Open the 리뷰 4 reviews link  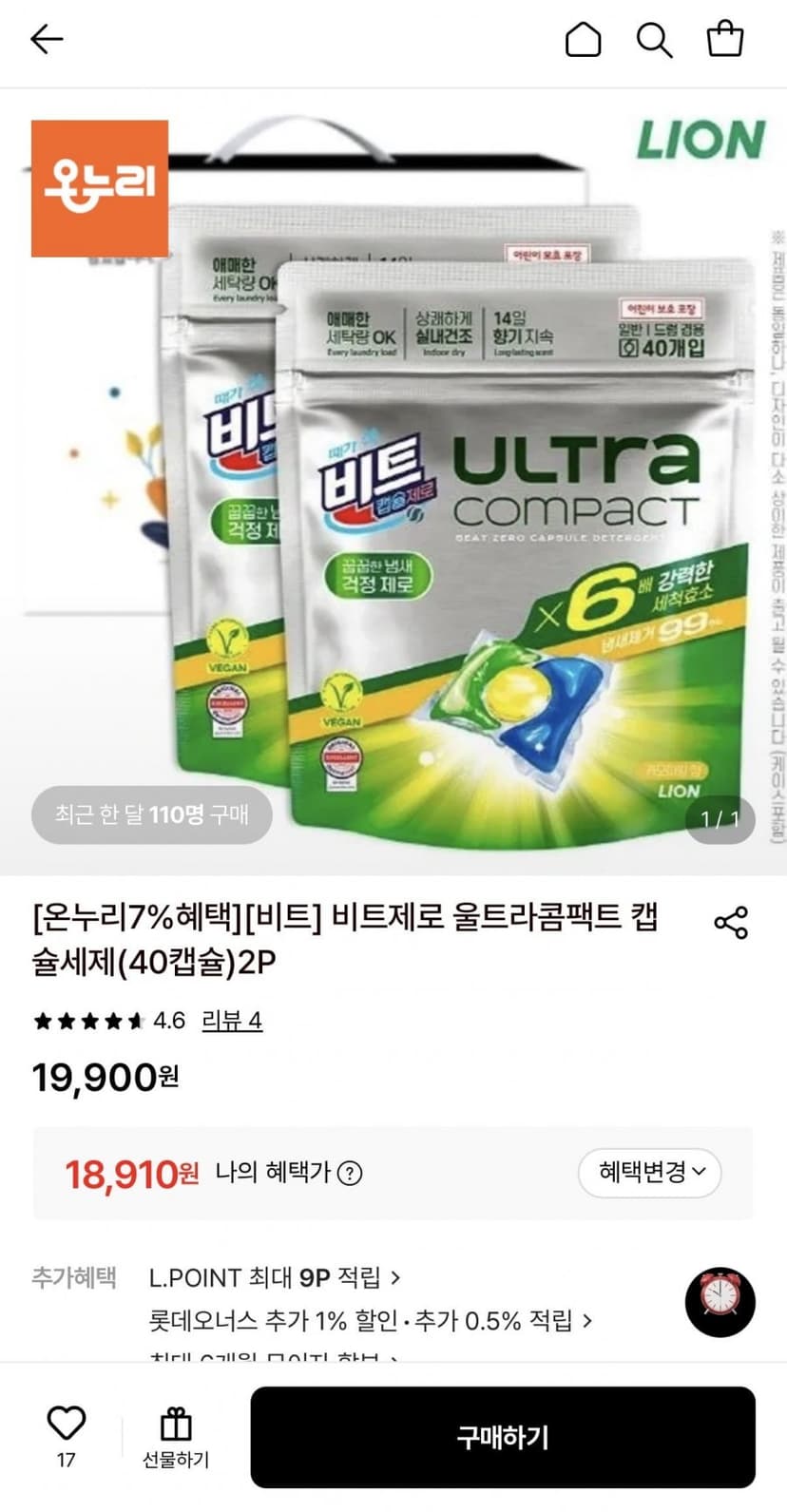pos(232,1021)
